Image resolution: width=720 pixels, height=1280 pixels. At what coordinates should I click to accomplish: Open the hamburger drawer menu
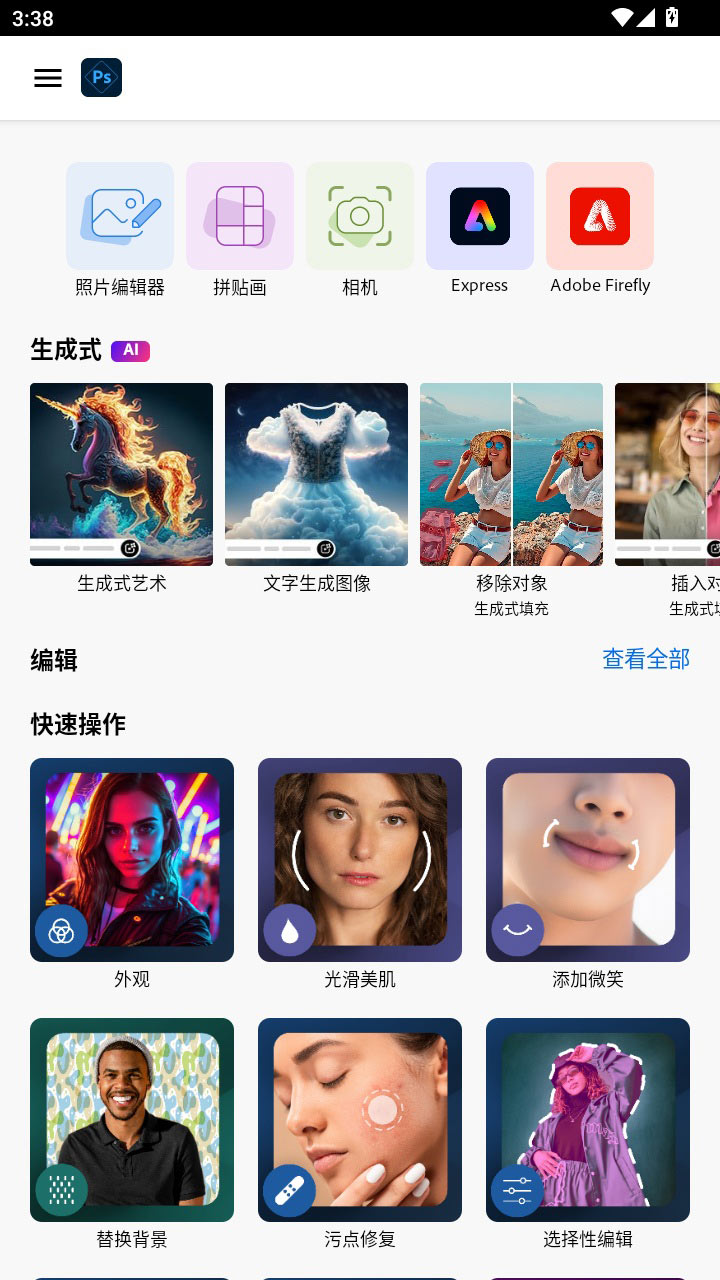[48, 78]
